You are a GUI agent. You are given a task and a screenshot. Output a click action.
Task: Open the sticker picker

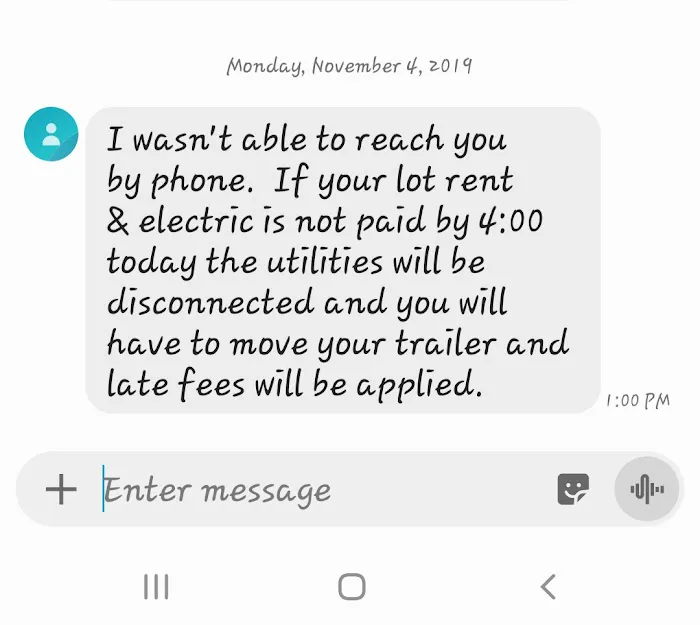(572, 489)
